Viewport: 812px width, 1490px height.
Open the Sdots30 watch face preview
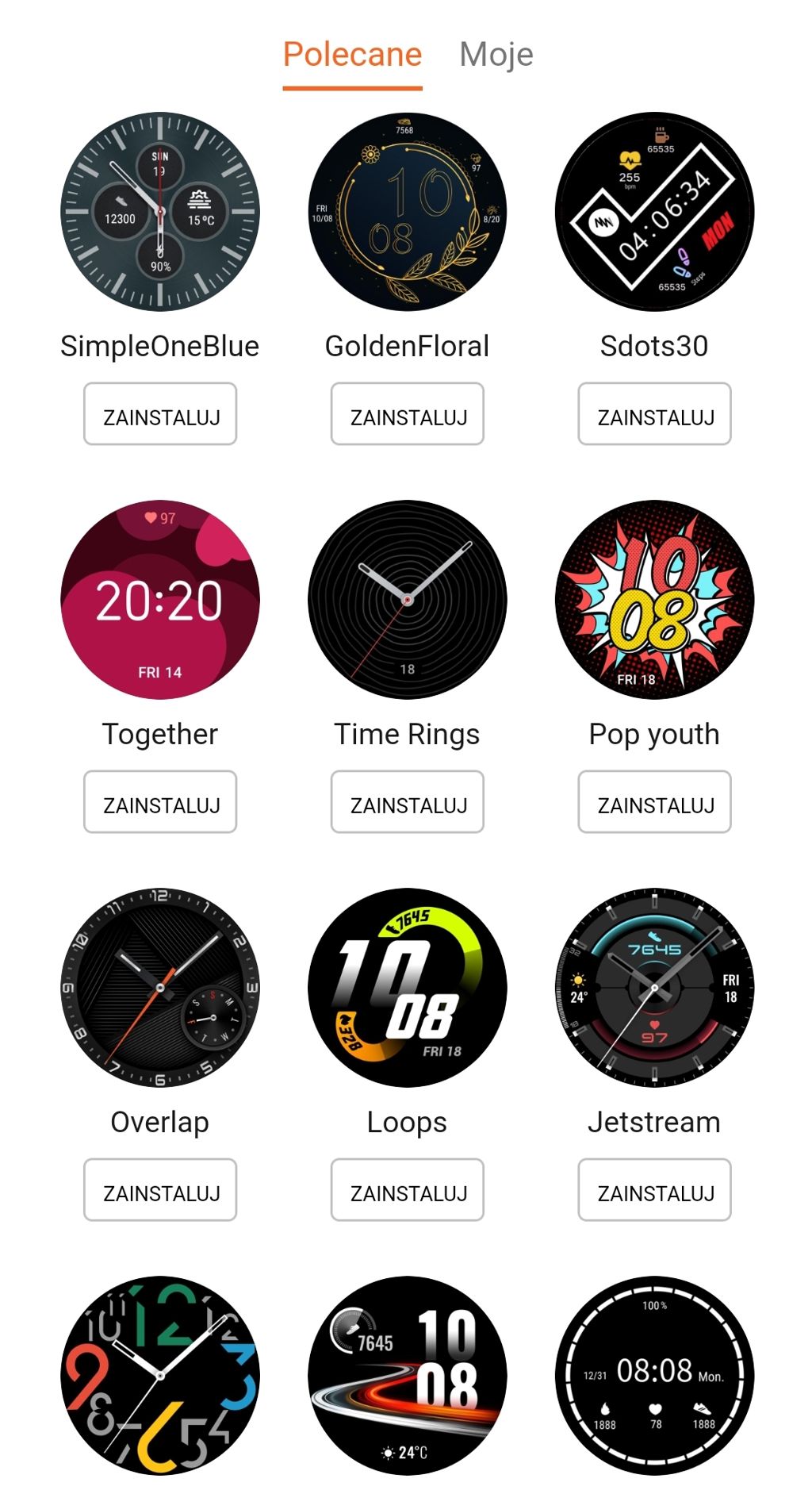[654, 211]
